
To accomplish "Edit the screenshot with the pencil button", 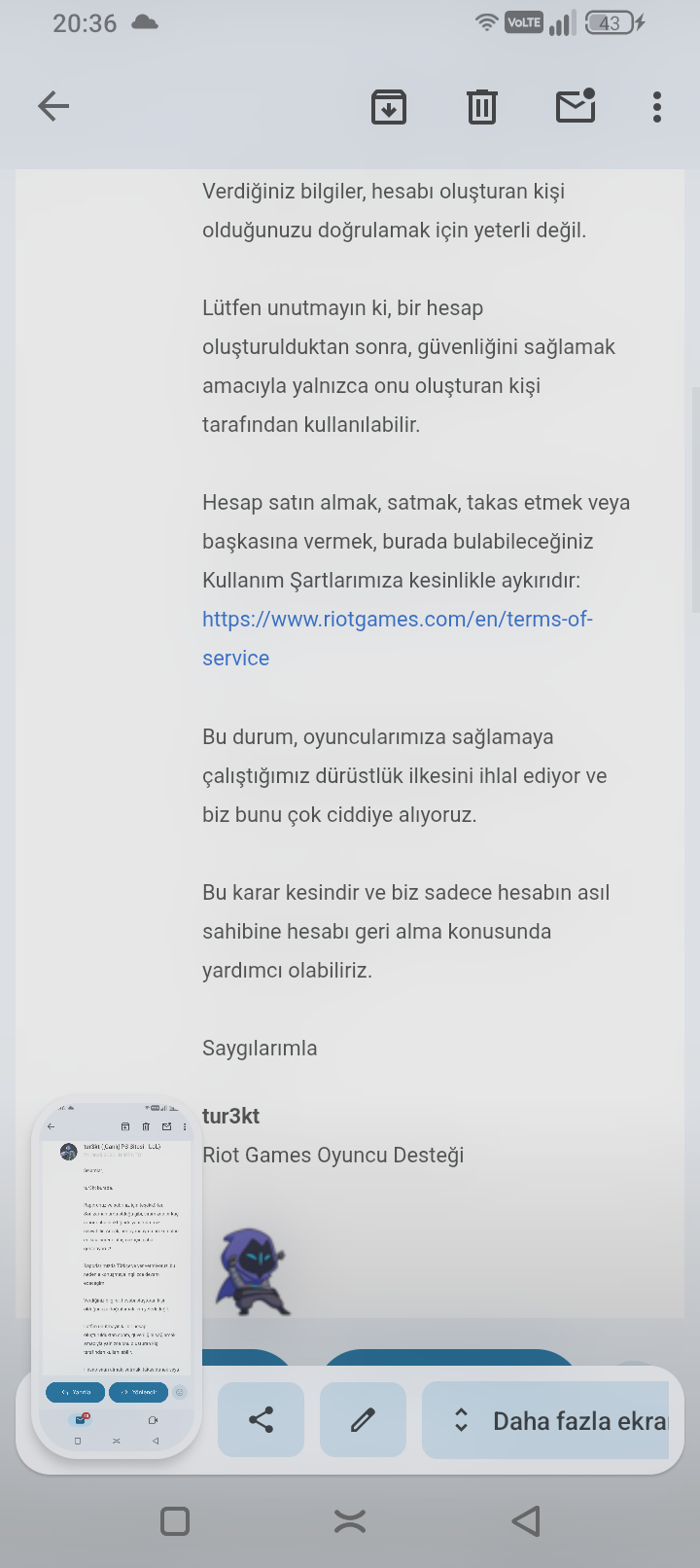I will coord(363,1420).
